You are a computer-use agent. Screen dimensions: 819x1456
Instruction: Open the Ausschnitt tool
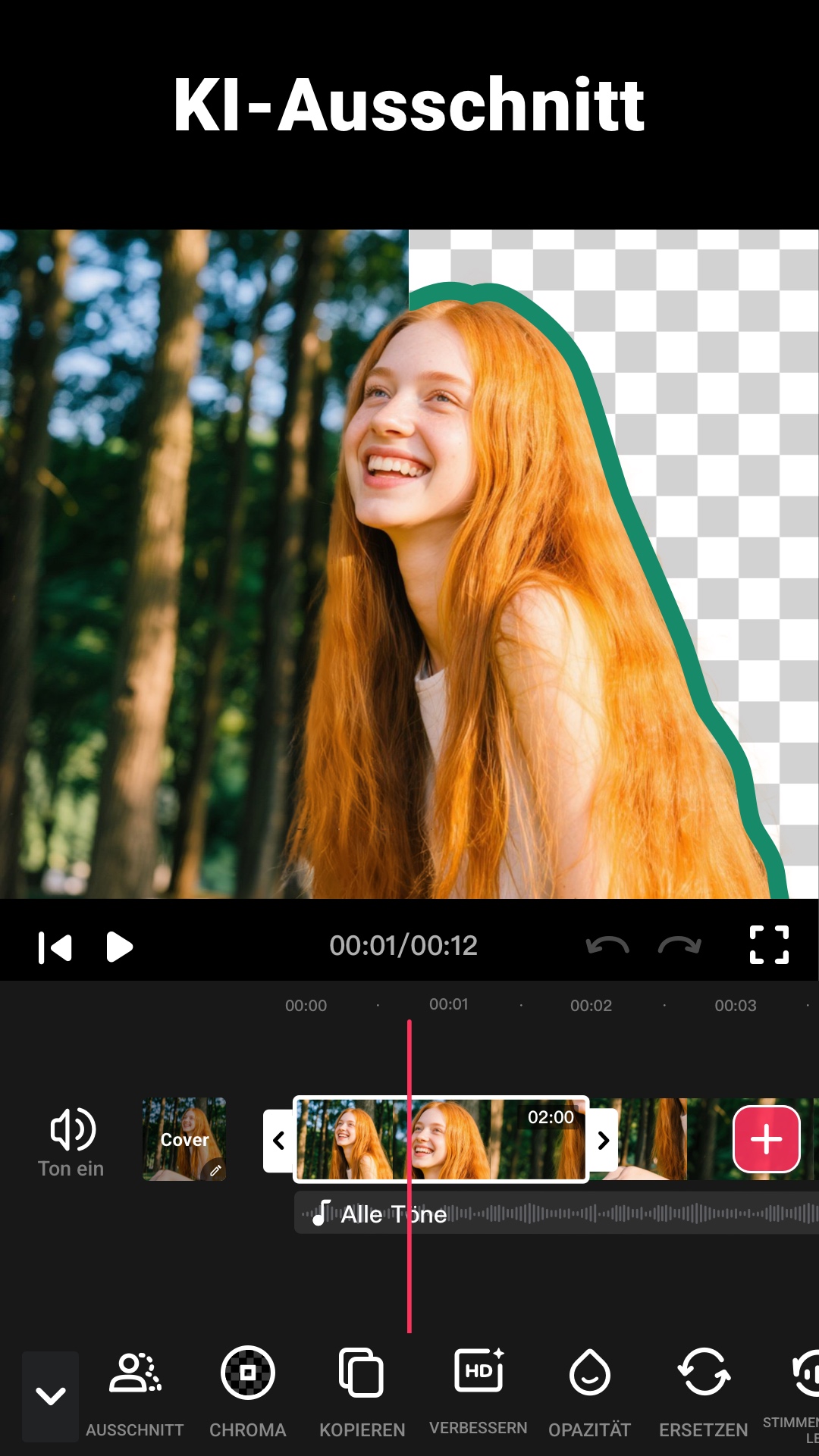click(135, 1393)
